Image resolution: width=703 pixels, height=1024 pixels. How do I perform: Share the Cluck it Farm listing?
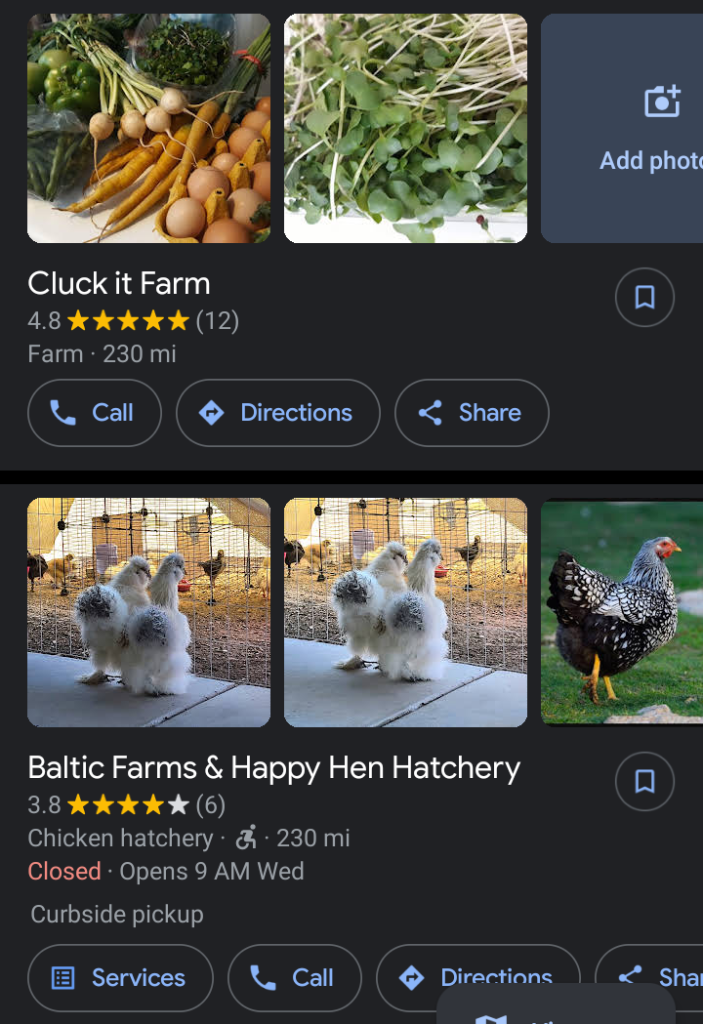471,413
